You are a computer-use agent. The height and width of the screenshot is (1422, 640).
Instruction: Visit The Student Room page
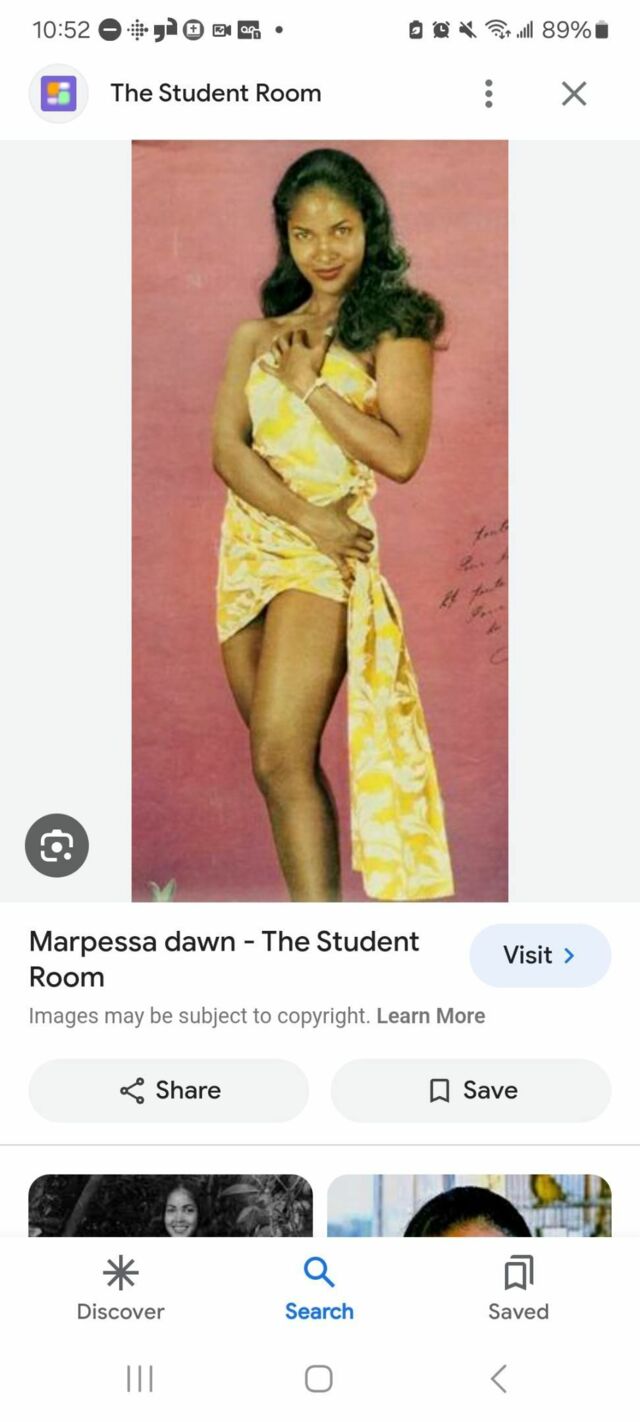point(540,955)
